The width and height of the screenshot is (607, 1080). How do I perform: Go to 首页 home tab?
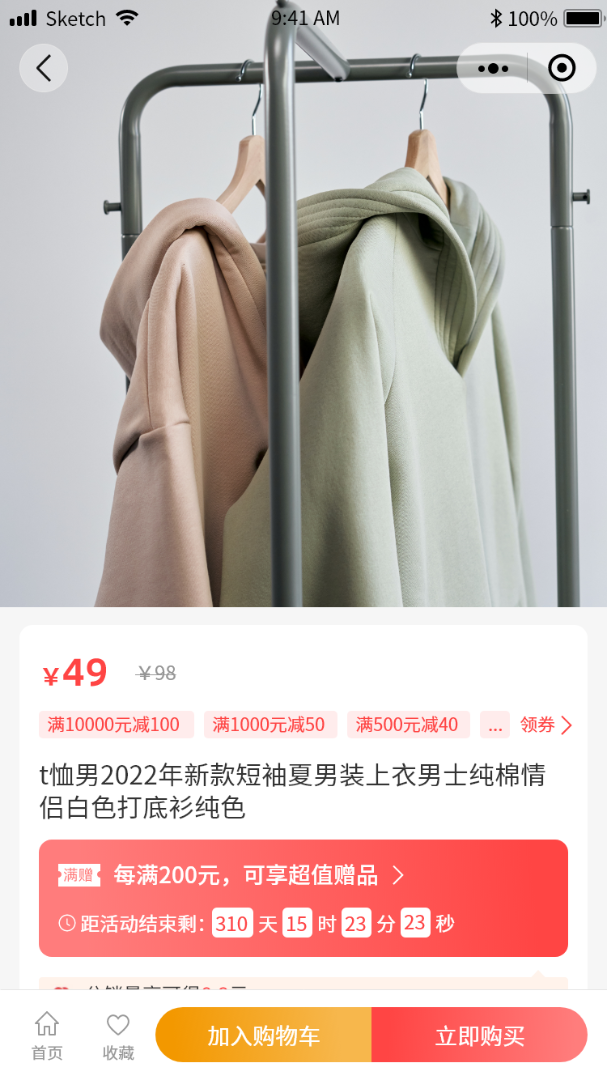(47, 1035)
